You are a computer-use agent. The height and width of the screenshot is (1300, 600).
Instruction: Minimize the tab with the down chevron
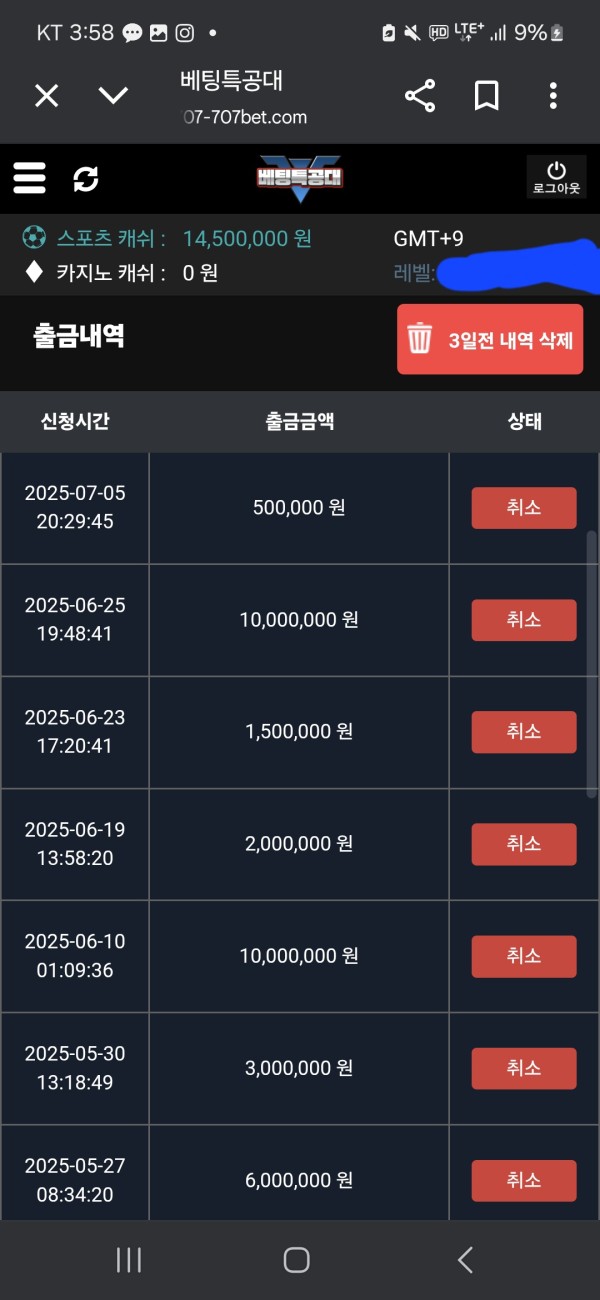coord(113,96)
